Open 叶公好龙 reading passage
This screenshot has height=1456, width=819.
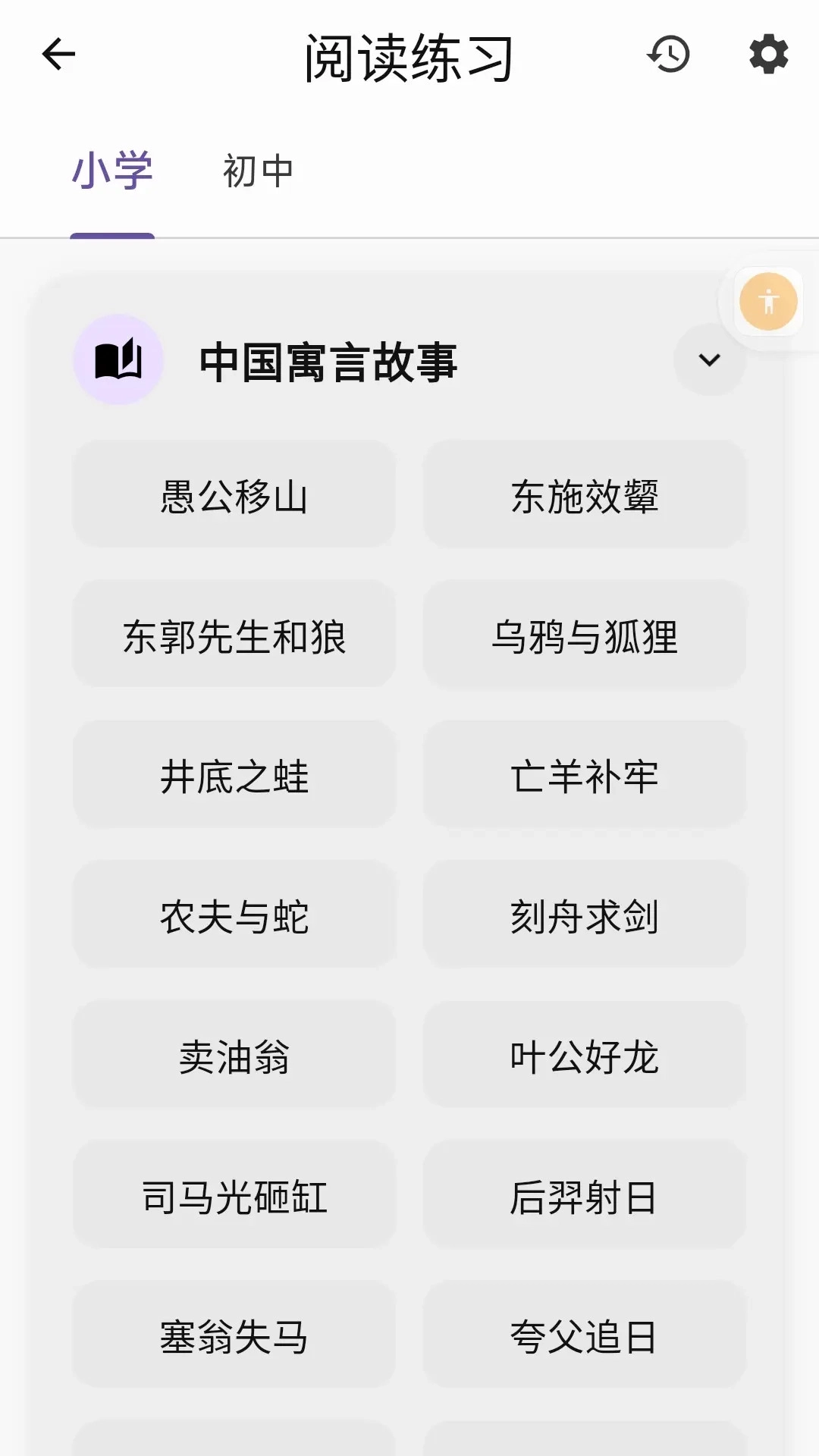pyautogui.click(x=585, y=1057)
